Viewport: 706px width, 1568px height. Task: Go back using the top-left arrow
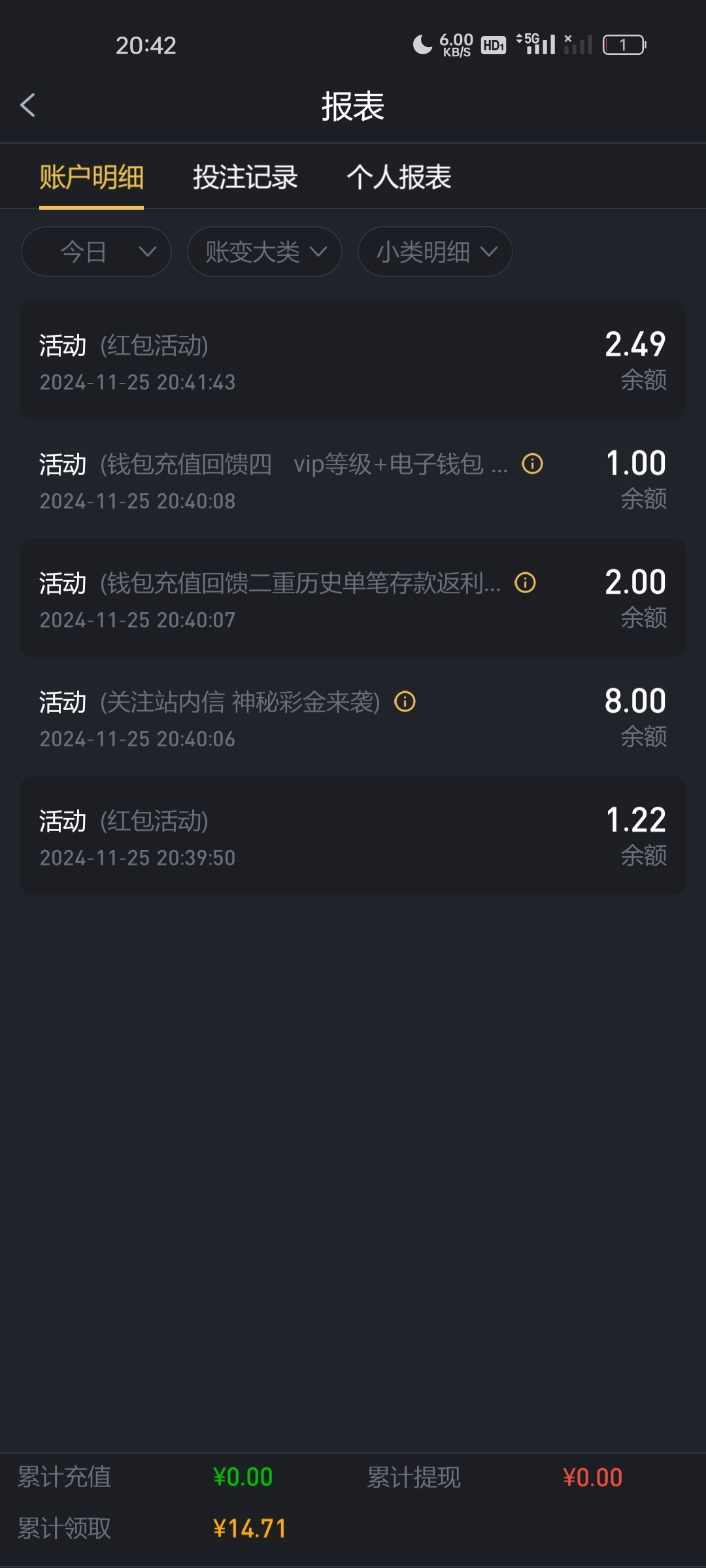tap(27, 105)
